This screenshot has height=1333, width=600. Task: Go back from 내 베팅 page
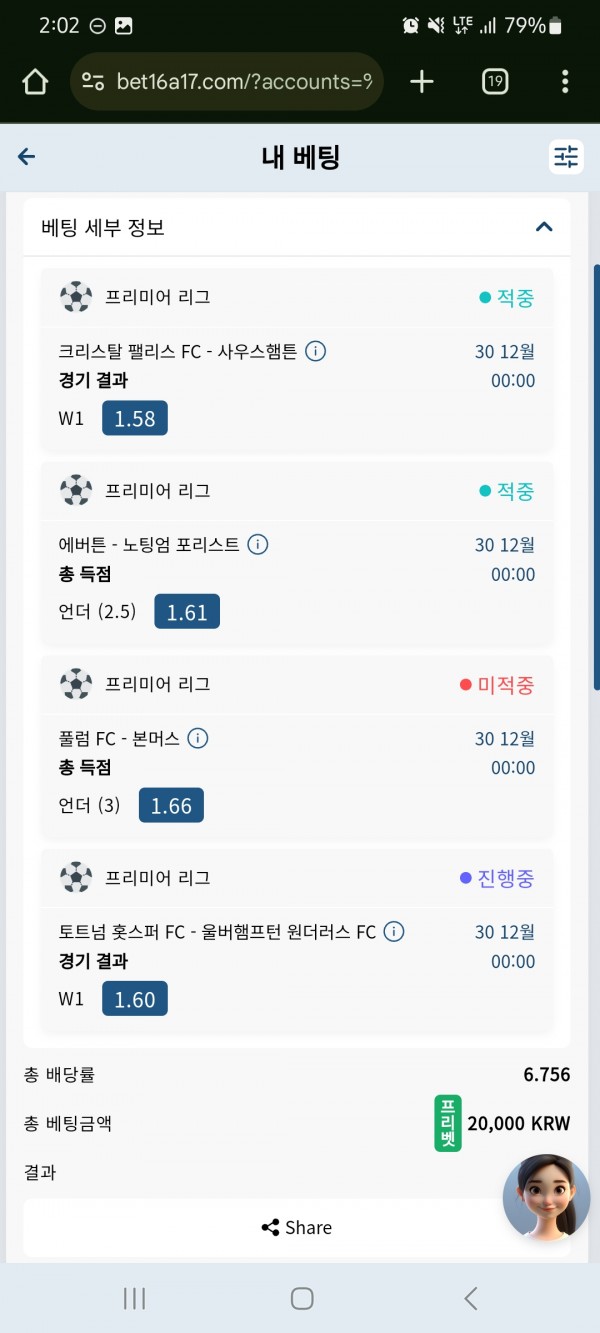(x=27, y=156)
